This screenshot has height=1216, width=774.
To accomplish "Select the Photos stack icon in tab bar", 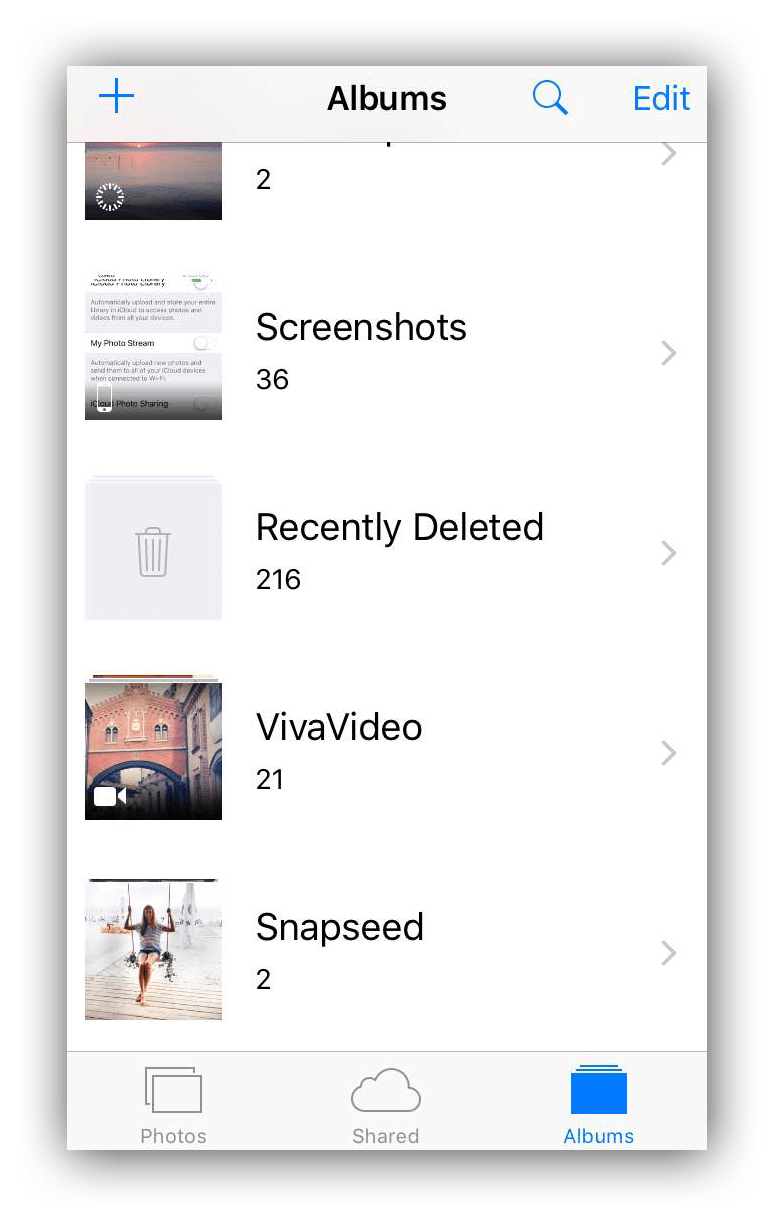I will [x=173, y=1088].
